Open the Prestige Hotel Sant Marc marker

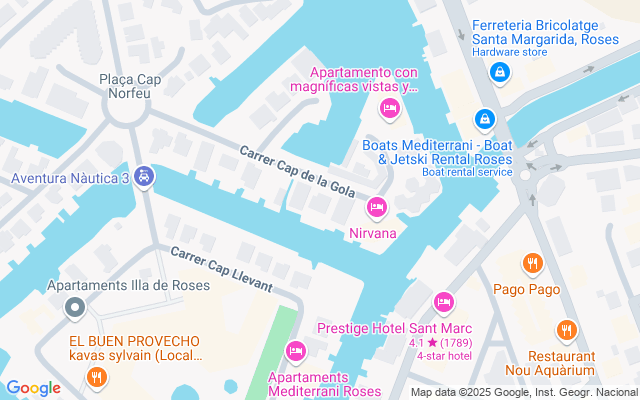[444, 301]
